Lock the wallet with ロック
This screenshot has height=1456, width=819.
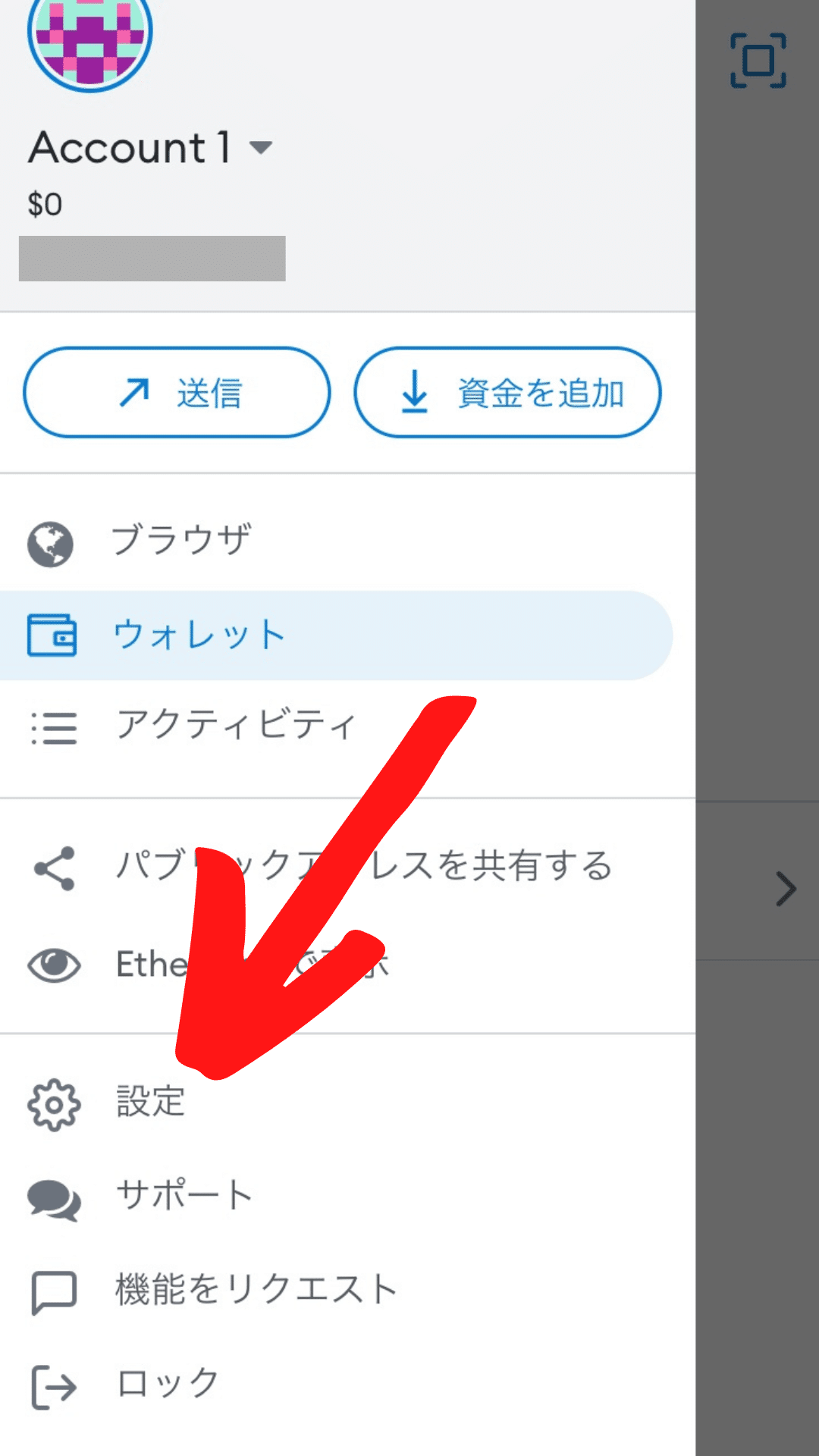tap(347, 1385)
